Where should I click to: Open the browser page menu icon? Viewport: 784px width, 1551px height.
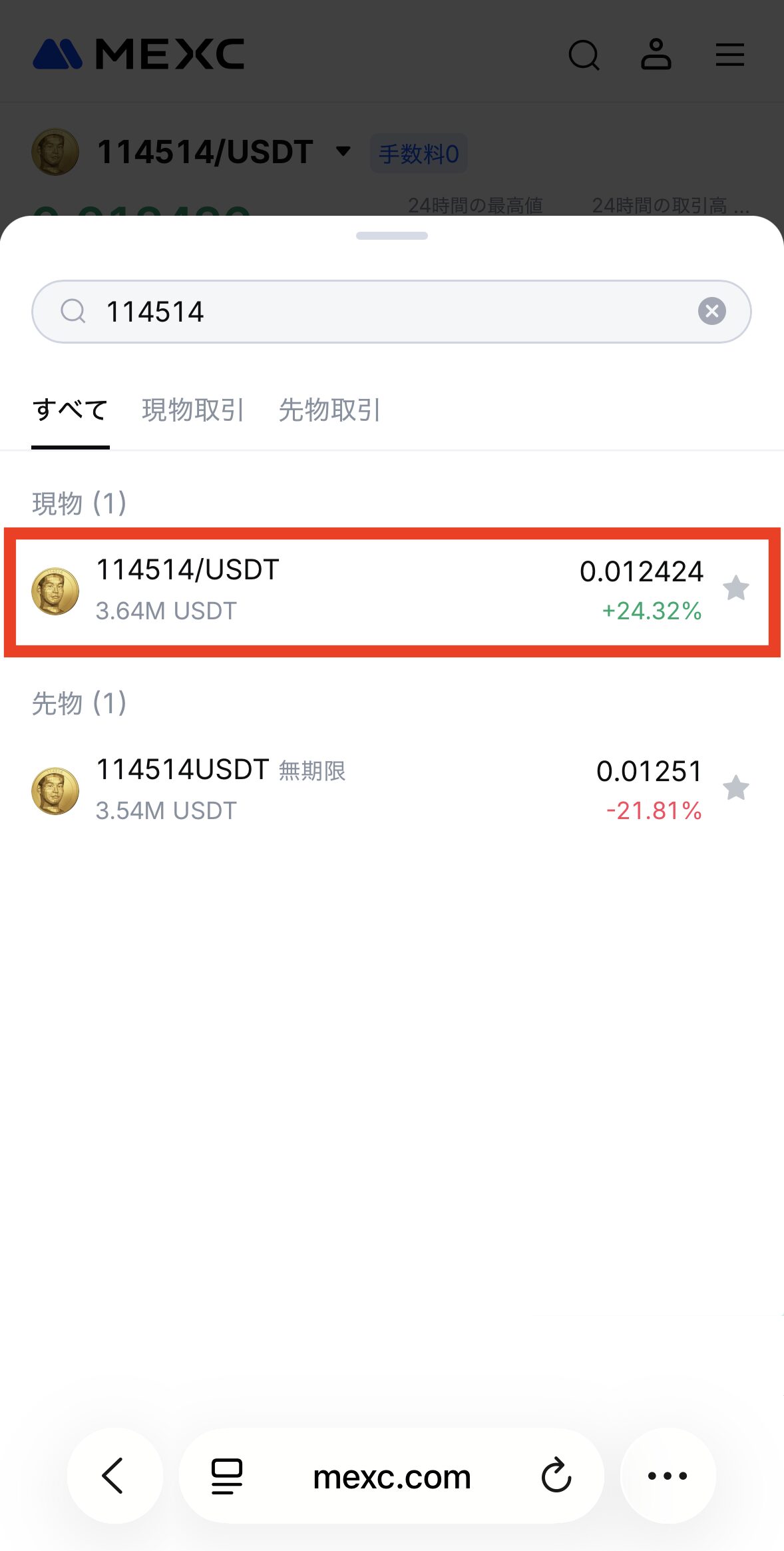click(227, 1476)
